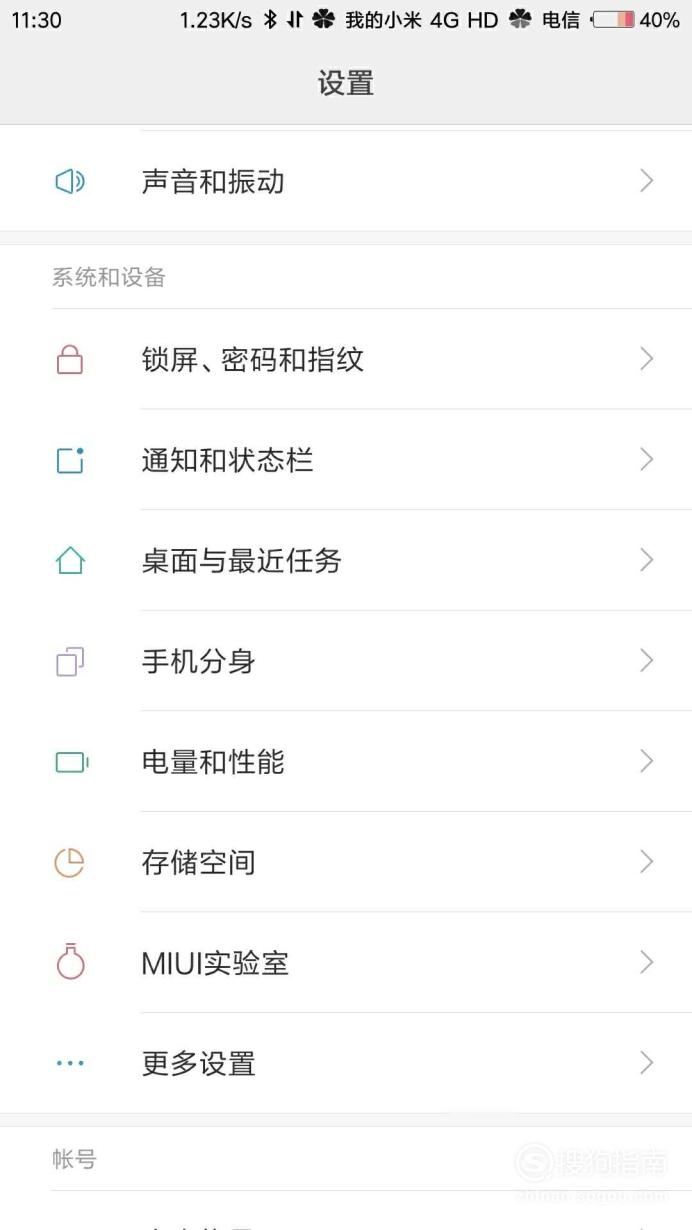Go to 通知和状态栏
692x1230 pixels.
[x=346, y=460]
